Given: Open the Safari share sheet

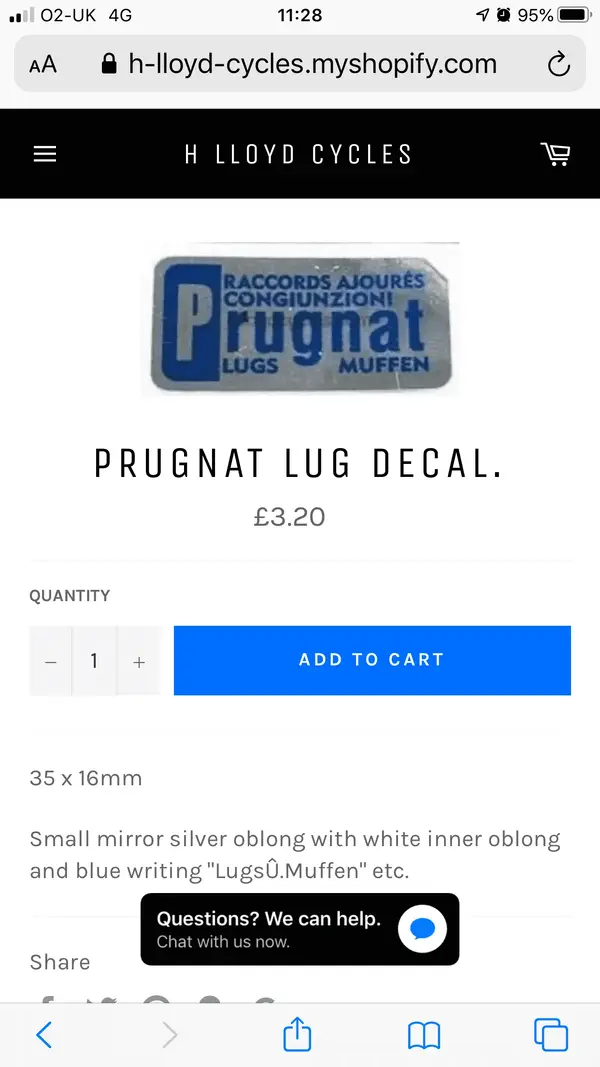Looking at the screenshot, I should (297, 1034).
